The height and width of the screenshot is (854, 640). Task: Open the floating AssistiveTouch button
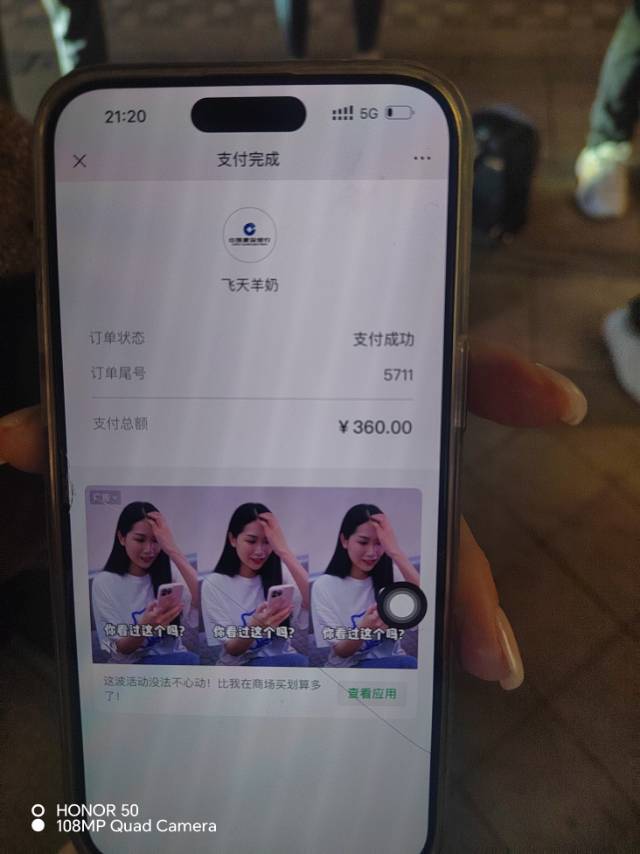[x=402, y=605]
